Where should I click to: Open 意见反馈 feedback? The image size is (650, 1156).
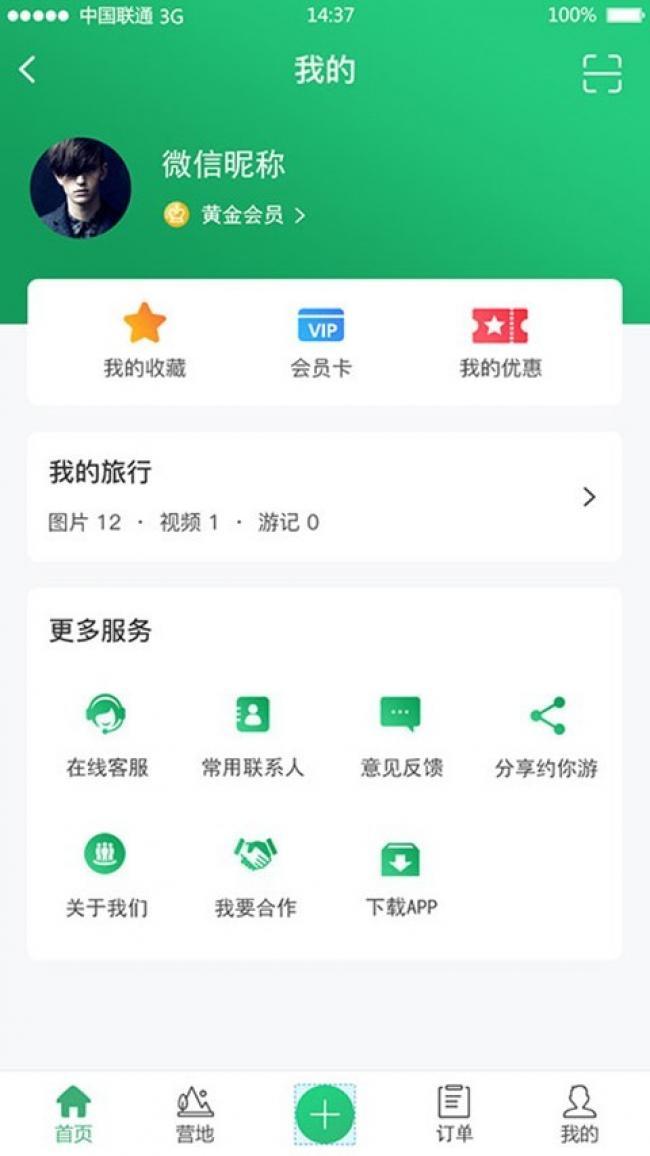(x=401, y=736)
